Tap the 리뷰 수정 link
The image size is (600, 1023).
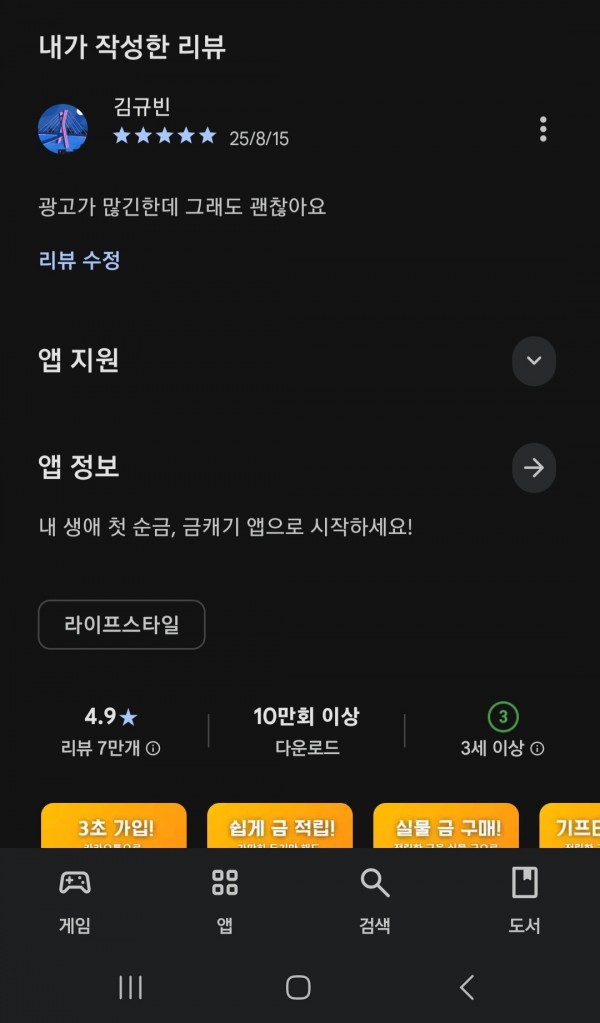(80, 261)
